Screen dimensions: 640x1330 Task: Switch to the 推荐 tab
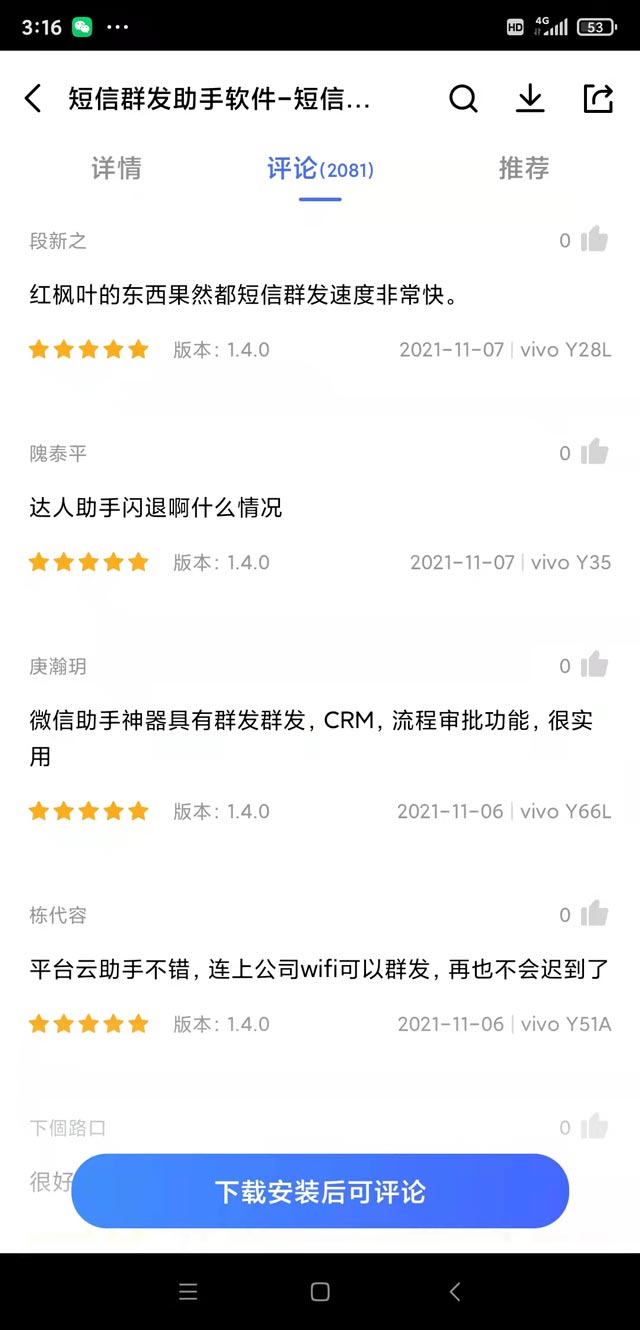[x=524, y=168]
